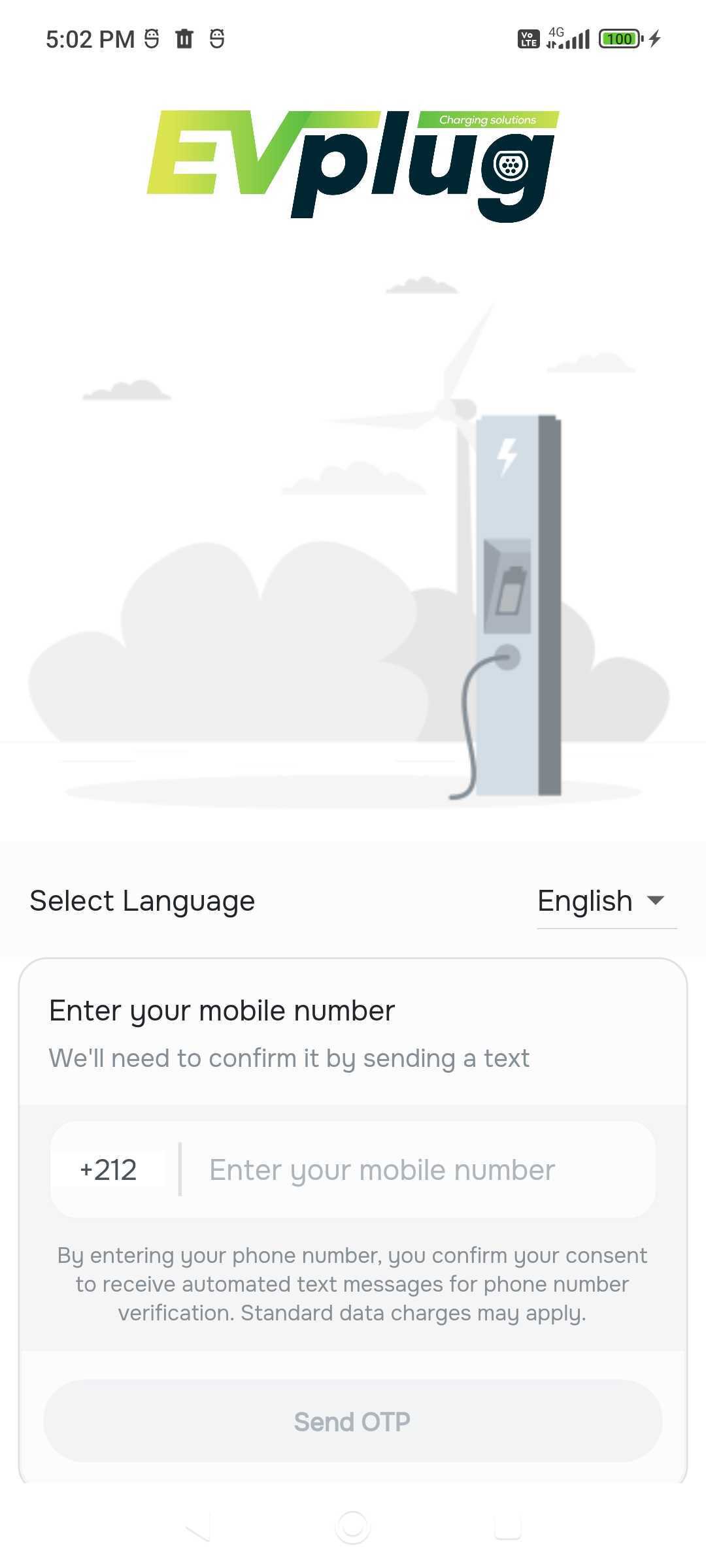Tap the Select Language label
This screenshot has width=706, height=1568.
141,900
